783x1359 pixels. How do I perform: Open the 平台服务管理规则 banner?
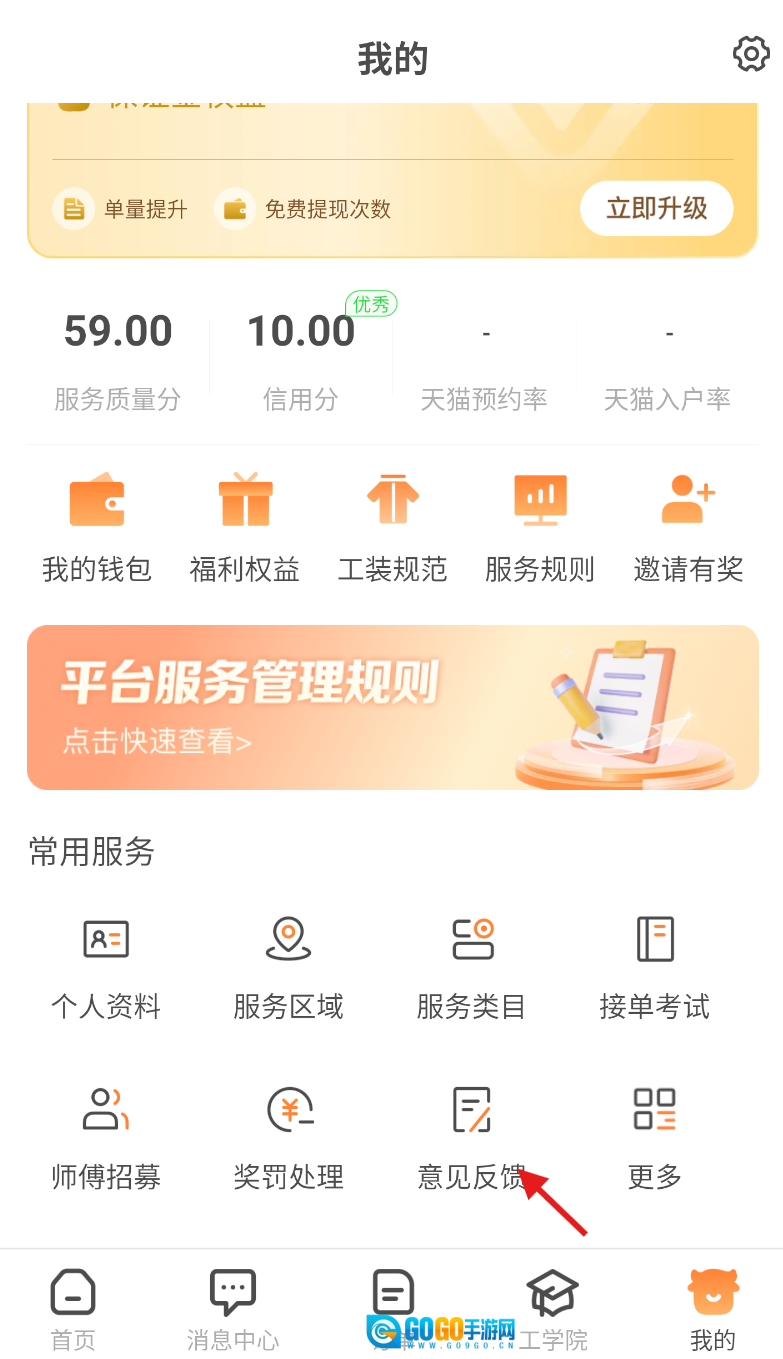pos(392,707)
